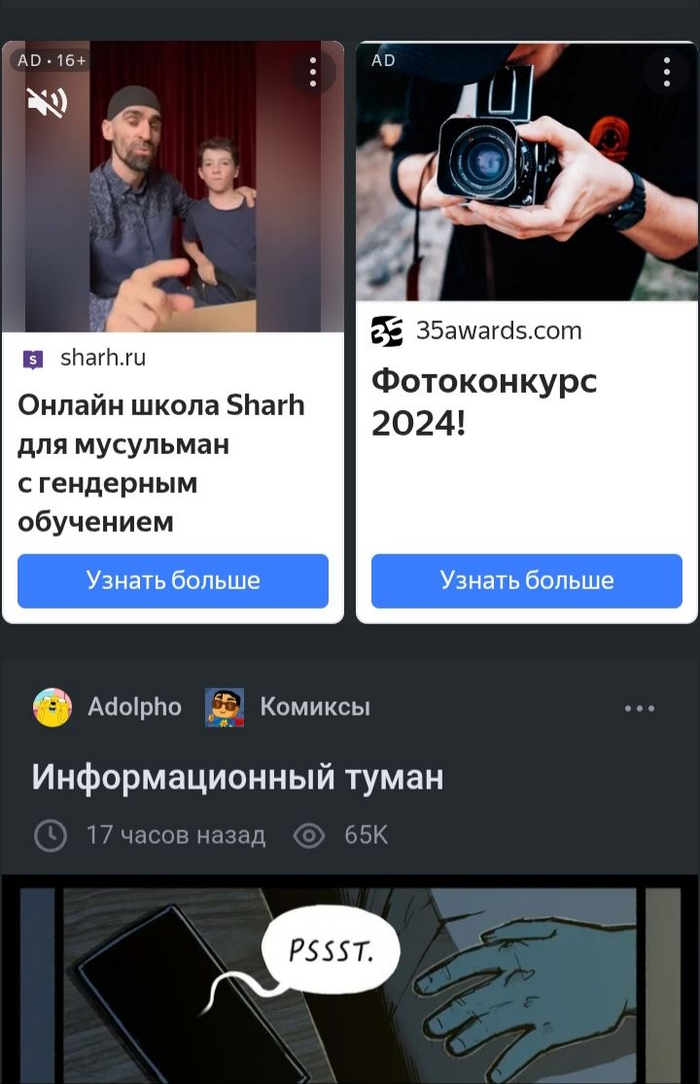The height and width of the screenshot is (1084, 700).
Task: Unmute the Sharh video ad
Action: (x=47, y=102)
